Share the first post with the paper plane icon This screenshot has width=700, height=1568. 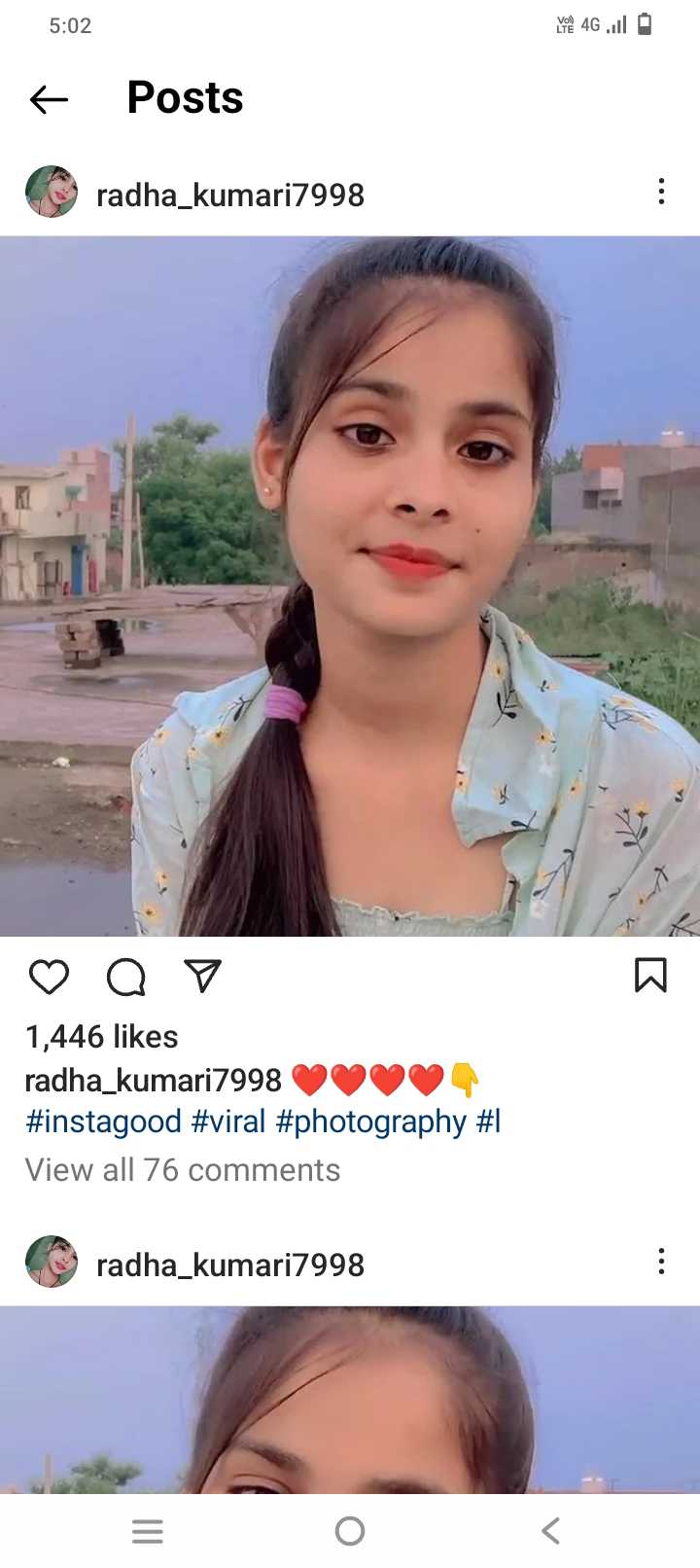pyautogui.click(x=202, y=976)
